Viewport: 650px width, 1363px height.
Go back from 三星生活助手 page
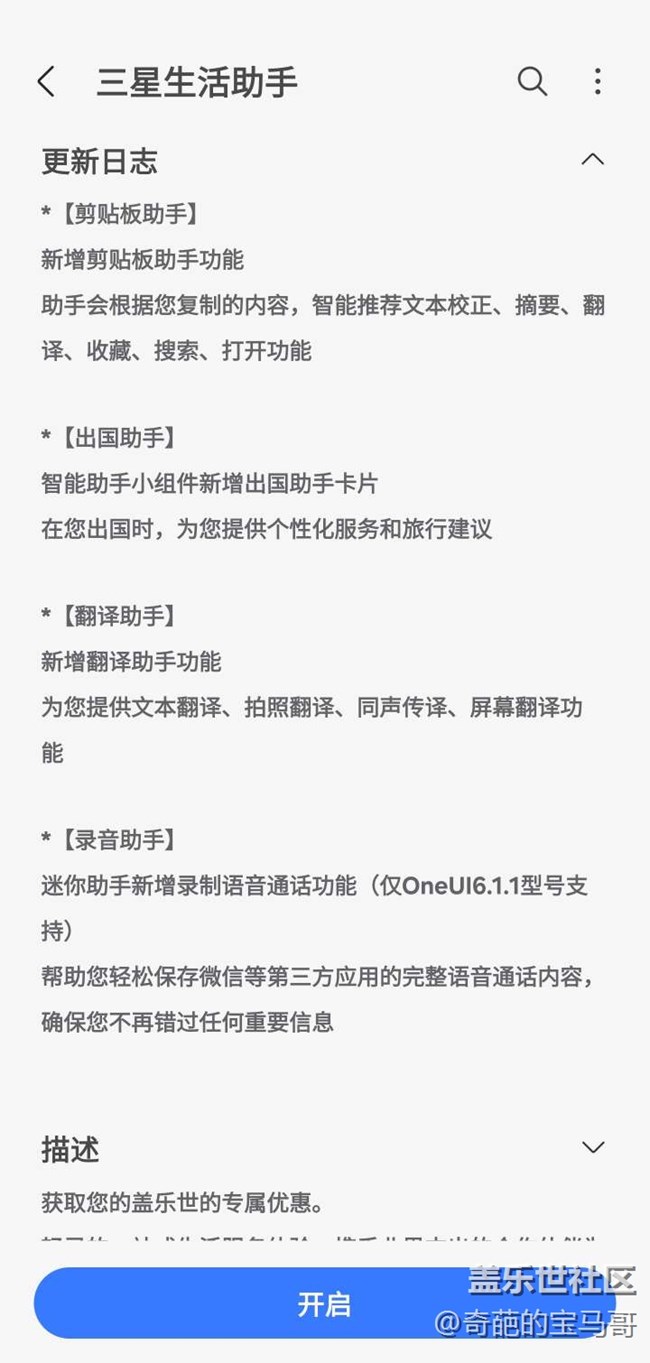click(46, 82)
